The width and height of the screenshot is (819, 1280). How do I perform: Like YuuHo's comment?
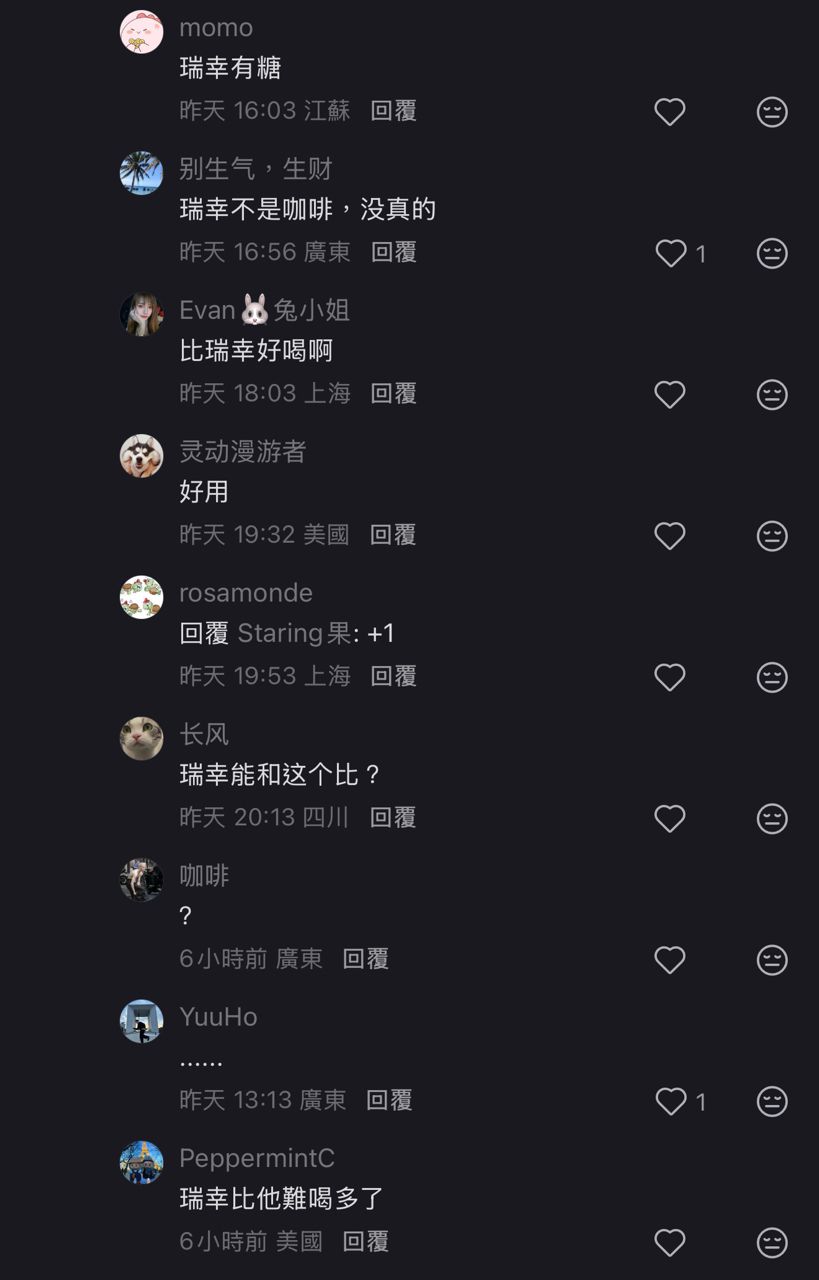click(x=671, y=1102)
